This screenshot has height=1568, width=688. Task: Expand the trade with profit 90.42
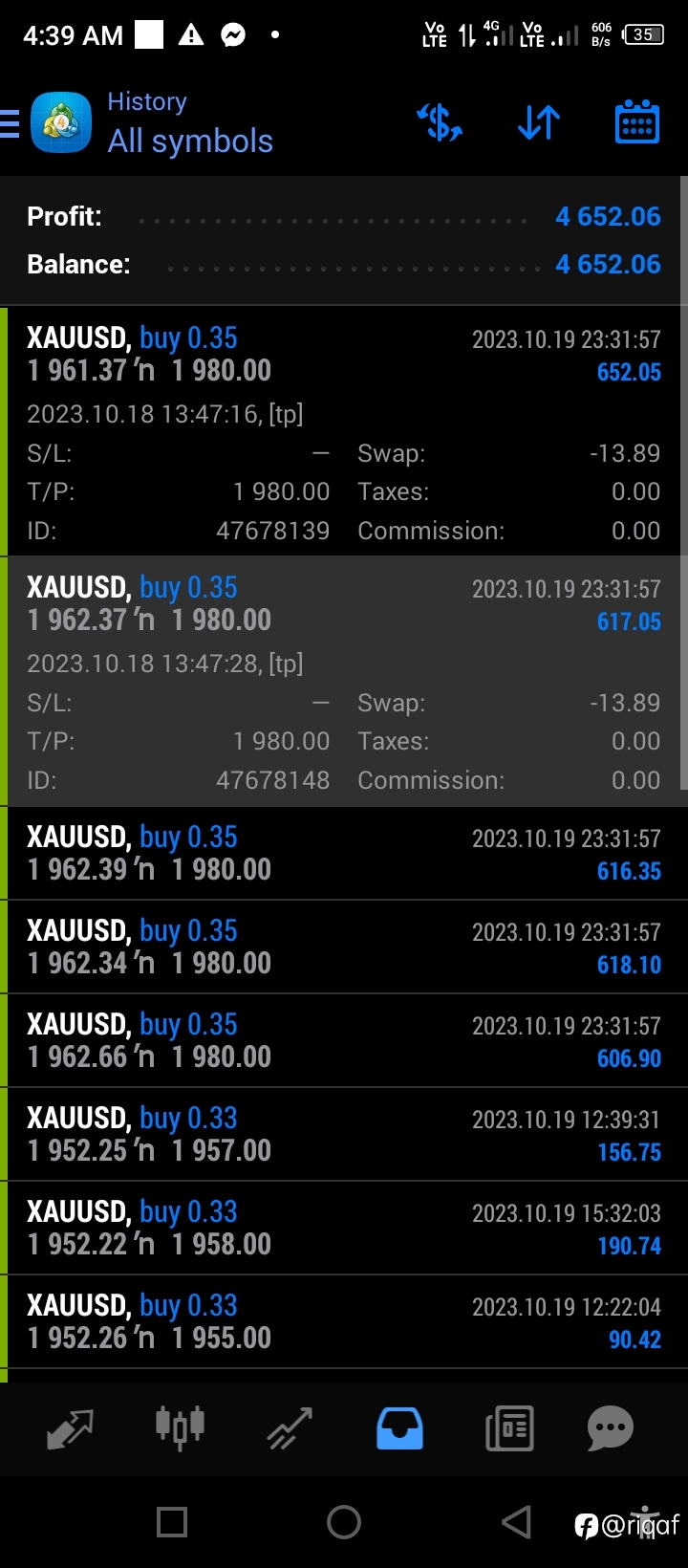(344, 1322)
